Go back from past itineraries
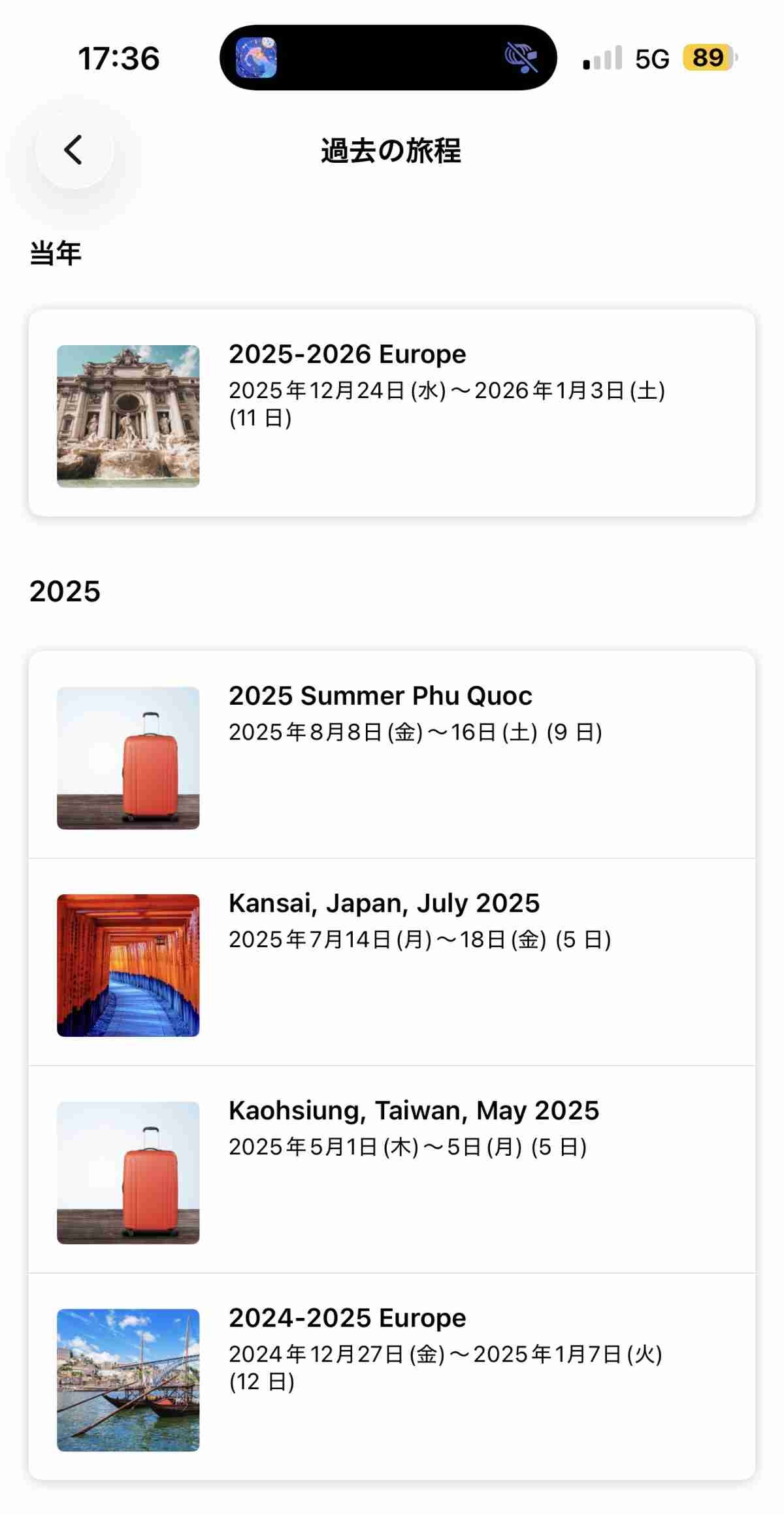This screenshot has width=784, height=1514. [74, 150]
